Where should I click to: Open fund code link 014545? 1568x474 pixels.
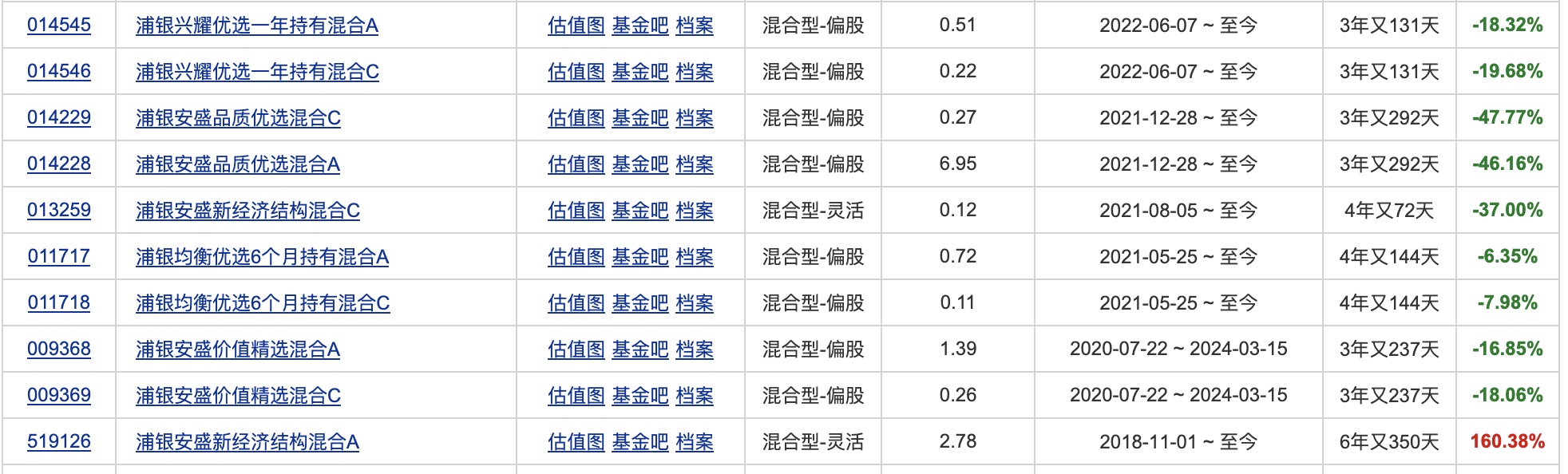tap(59, 26)
